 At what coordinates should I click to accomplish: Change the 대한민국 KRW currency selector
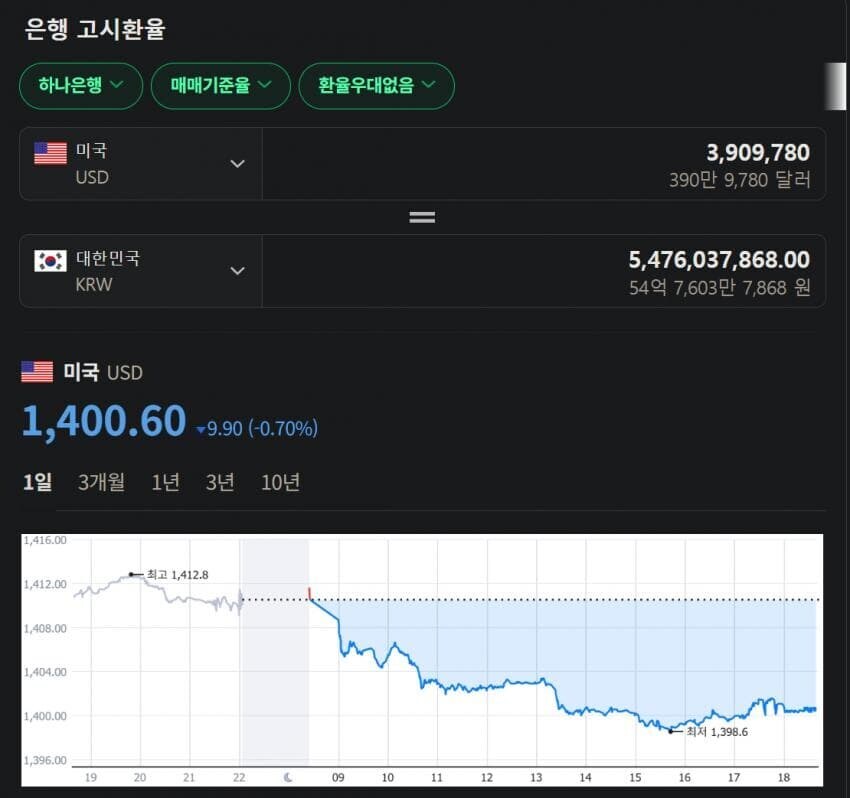click(140, 271)
